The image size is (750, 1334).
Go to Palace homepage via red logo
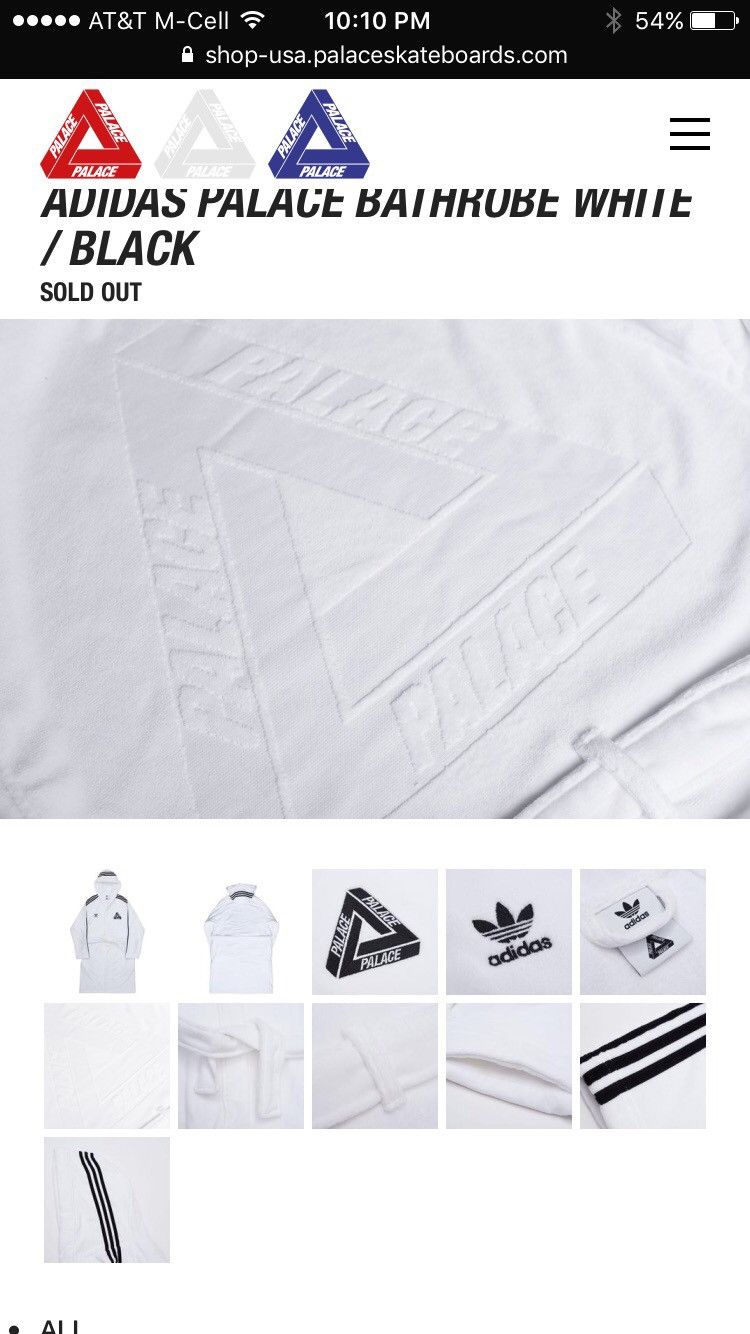[91, 134]
